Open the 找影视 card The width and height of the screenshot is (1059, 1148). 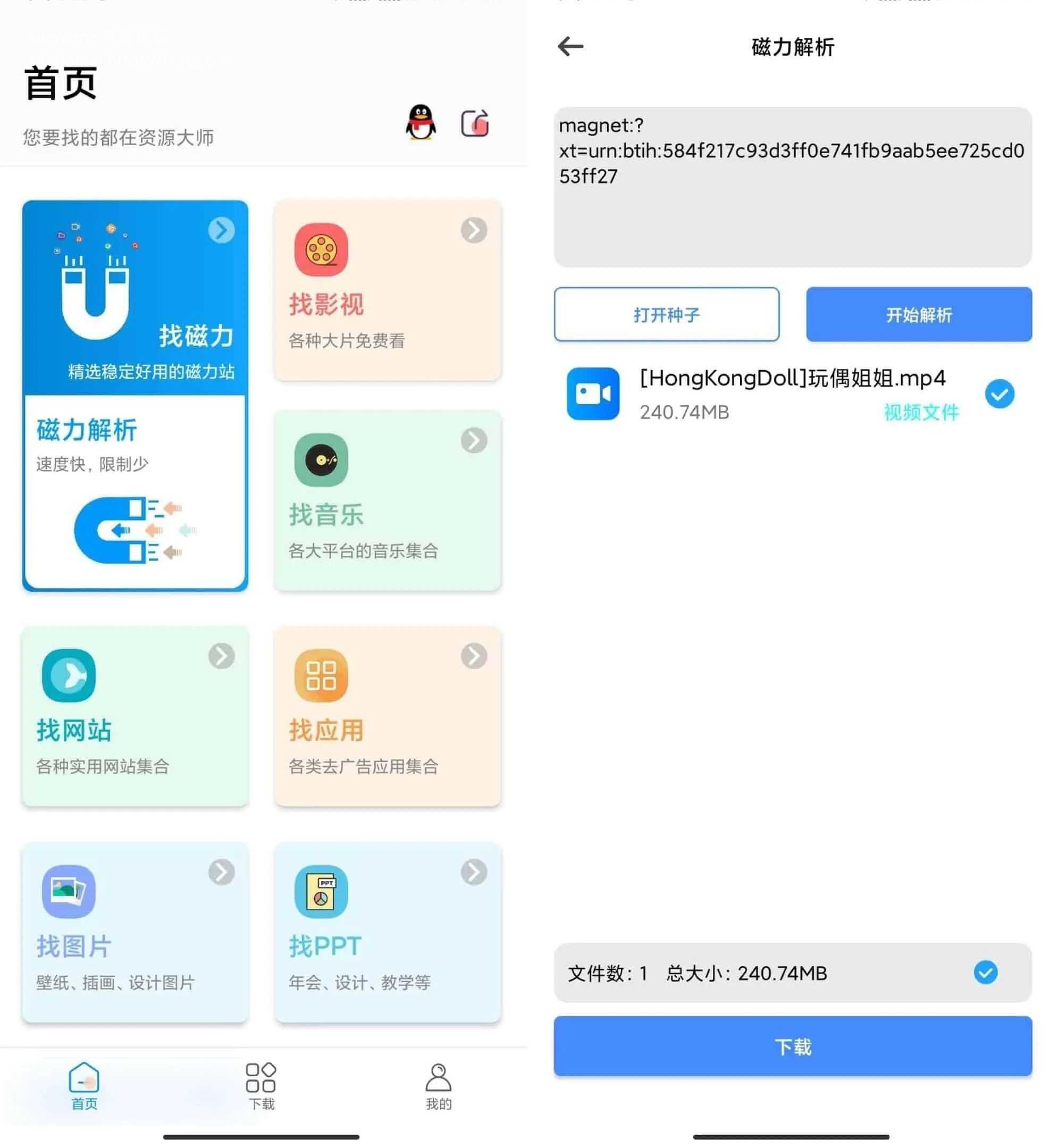click(388, 290)
